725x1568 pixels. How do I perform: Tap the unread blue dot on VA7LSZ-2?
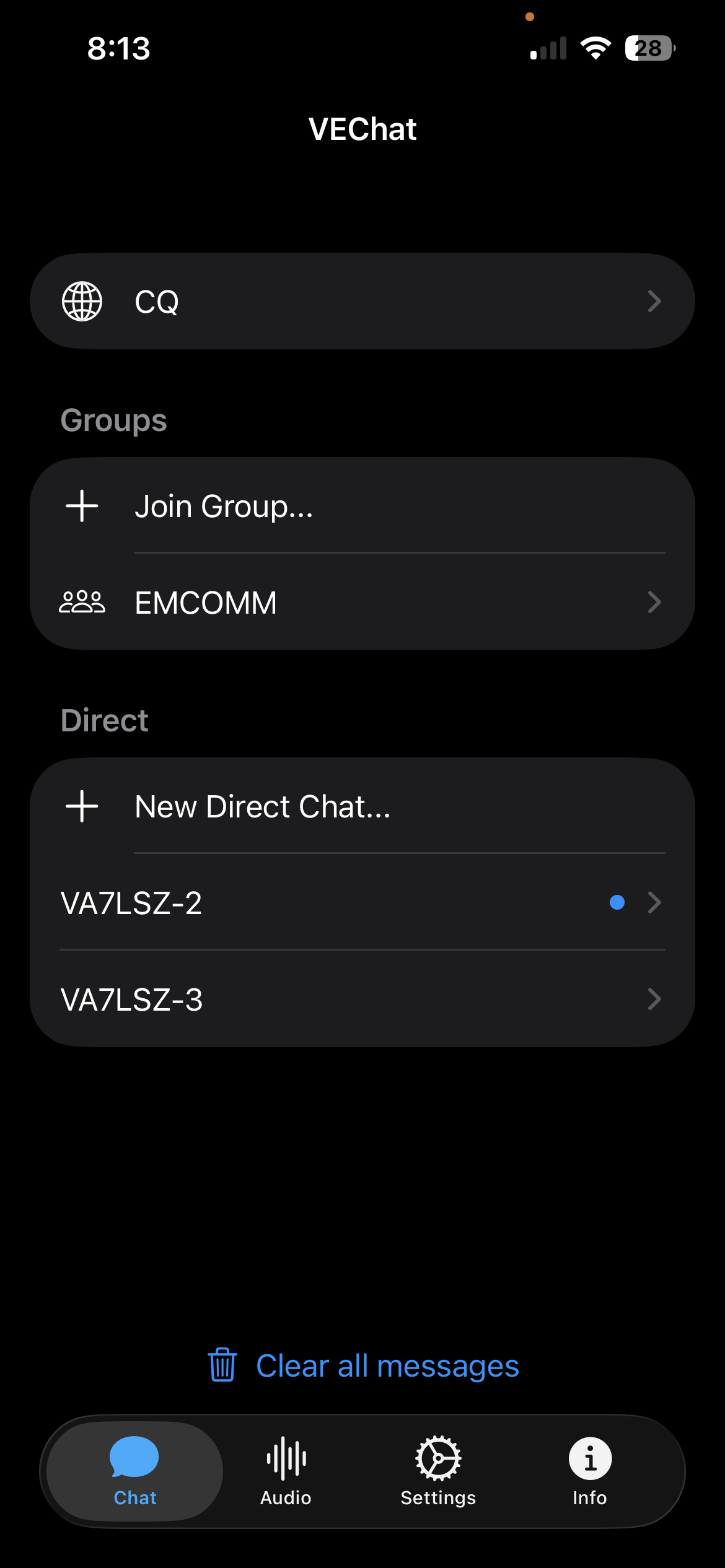(x=617, y=903)
